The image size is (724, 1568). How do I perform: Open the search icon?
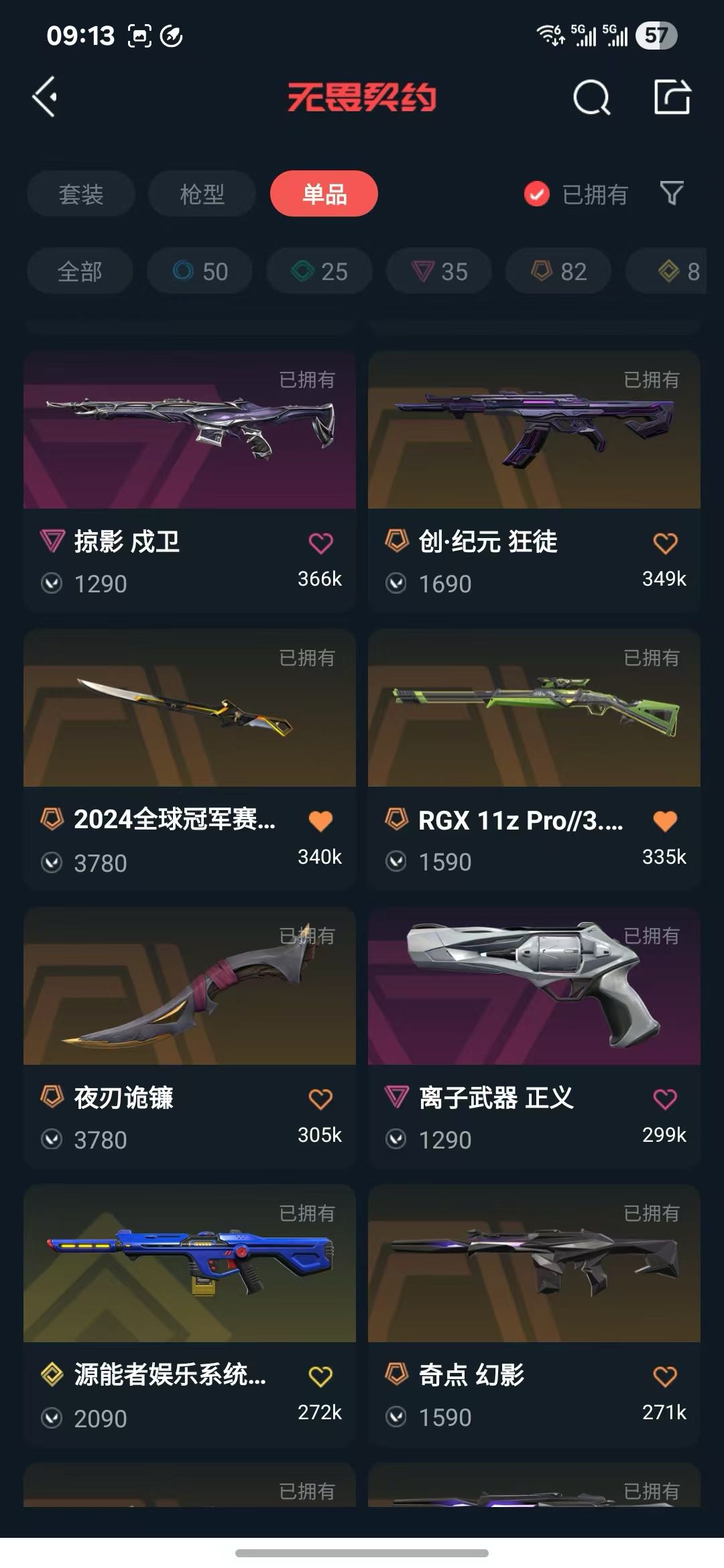click(x=592, y=98)
